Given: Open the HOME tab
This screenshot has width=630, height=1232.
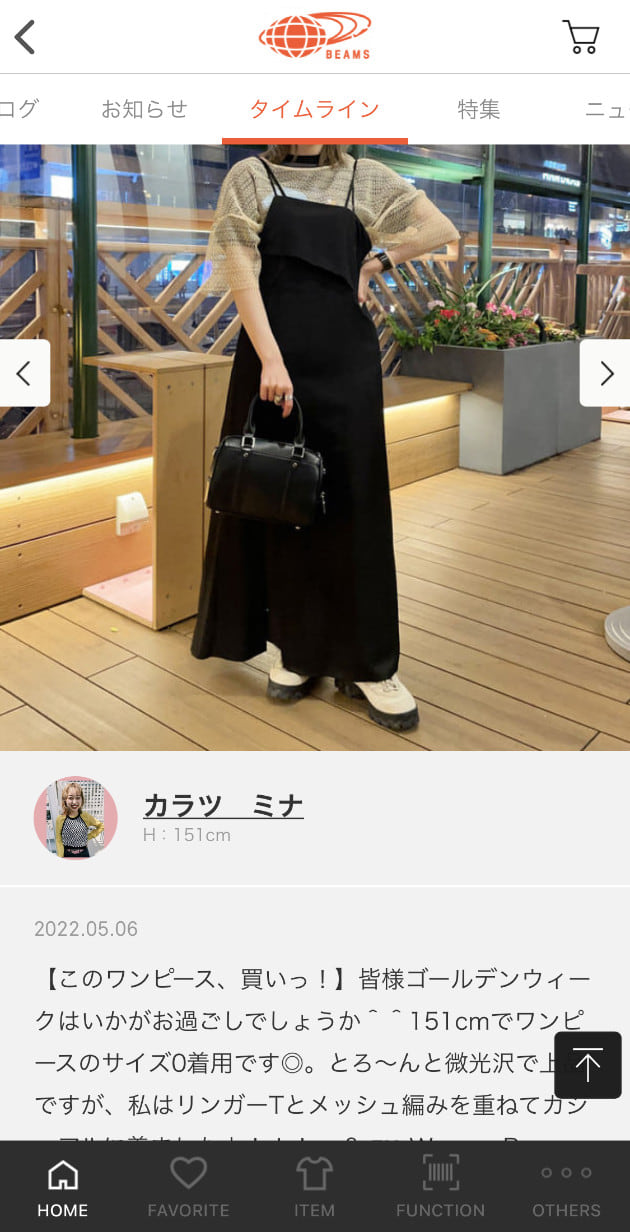Looking at the screenshot, I should pos(63,1187).
